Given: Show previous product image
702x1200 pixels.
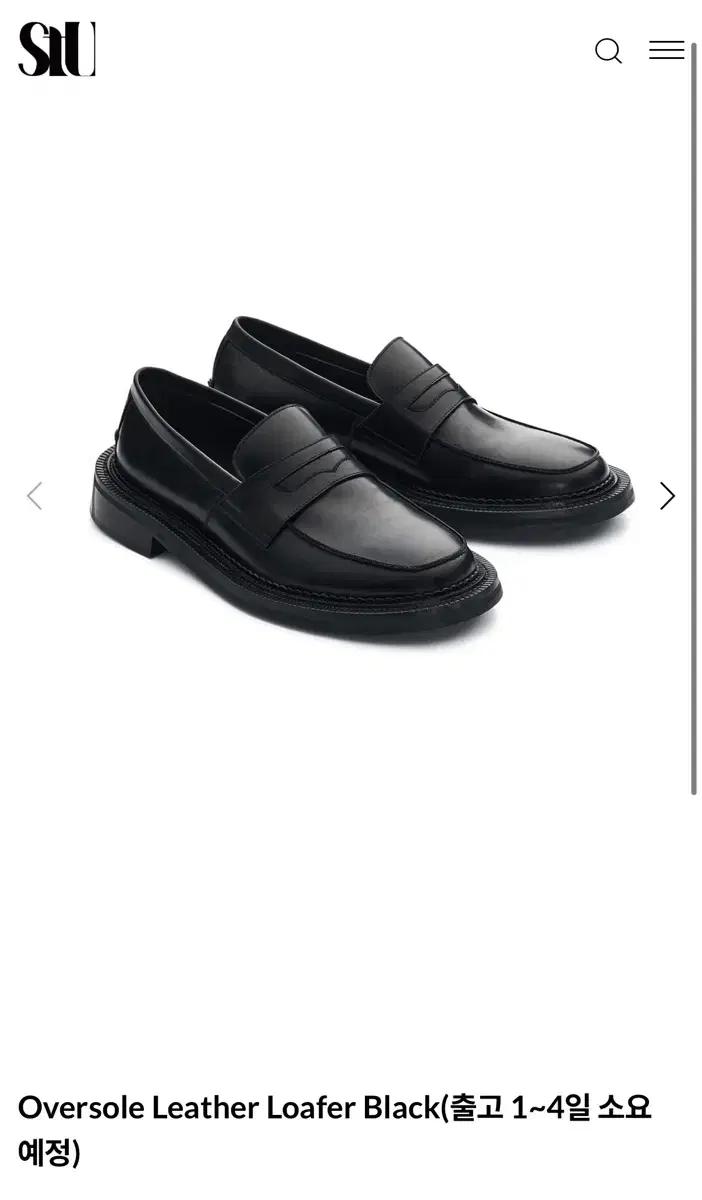Looking at the screenshot, I should 35,496.
